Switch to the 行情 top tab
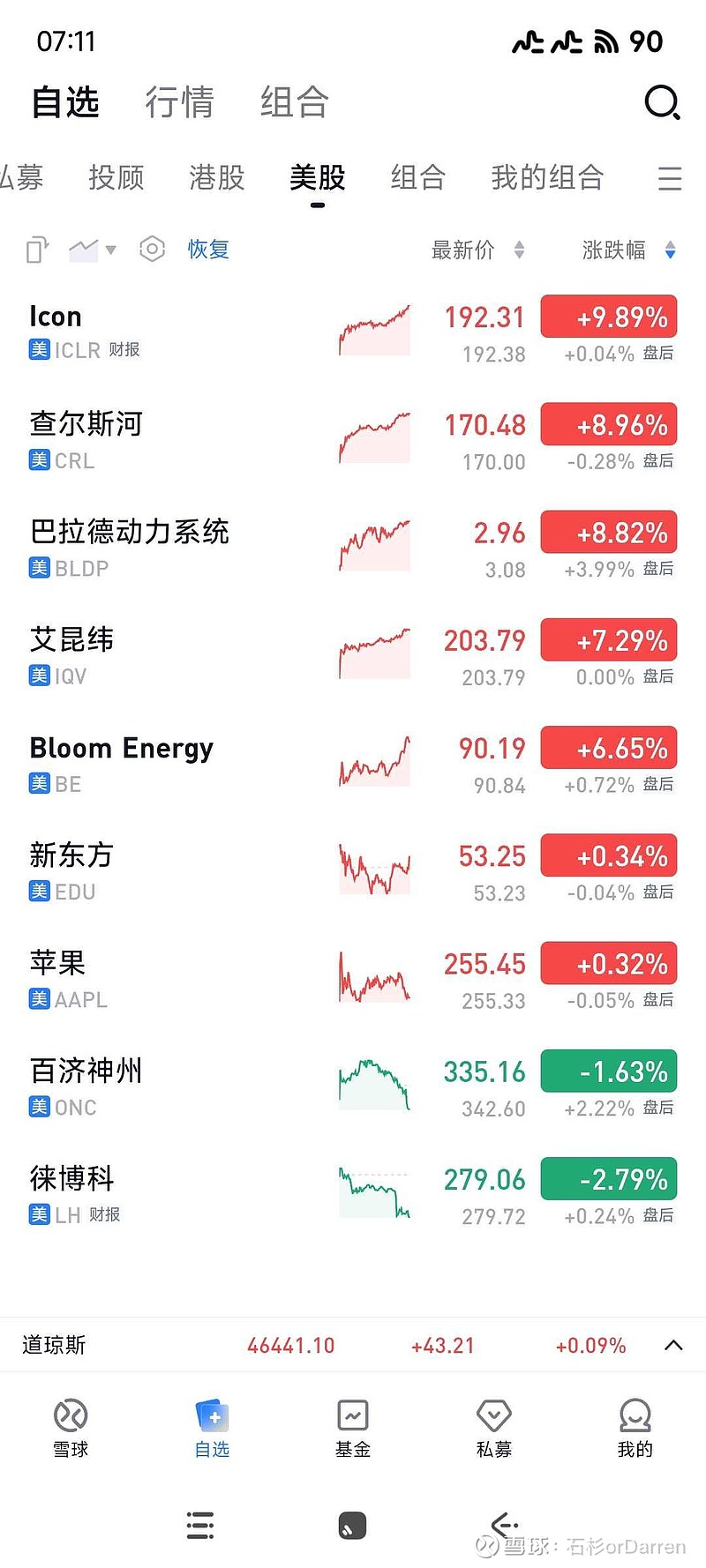The image size is (706, 1568). coord(179,102)
